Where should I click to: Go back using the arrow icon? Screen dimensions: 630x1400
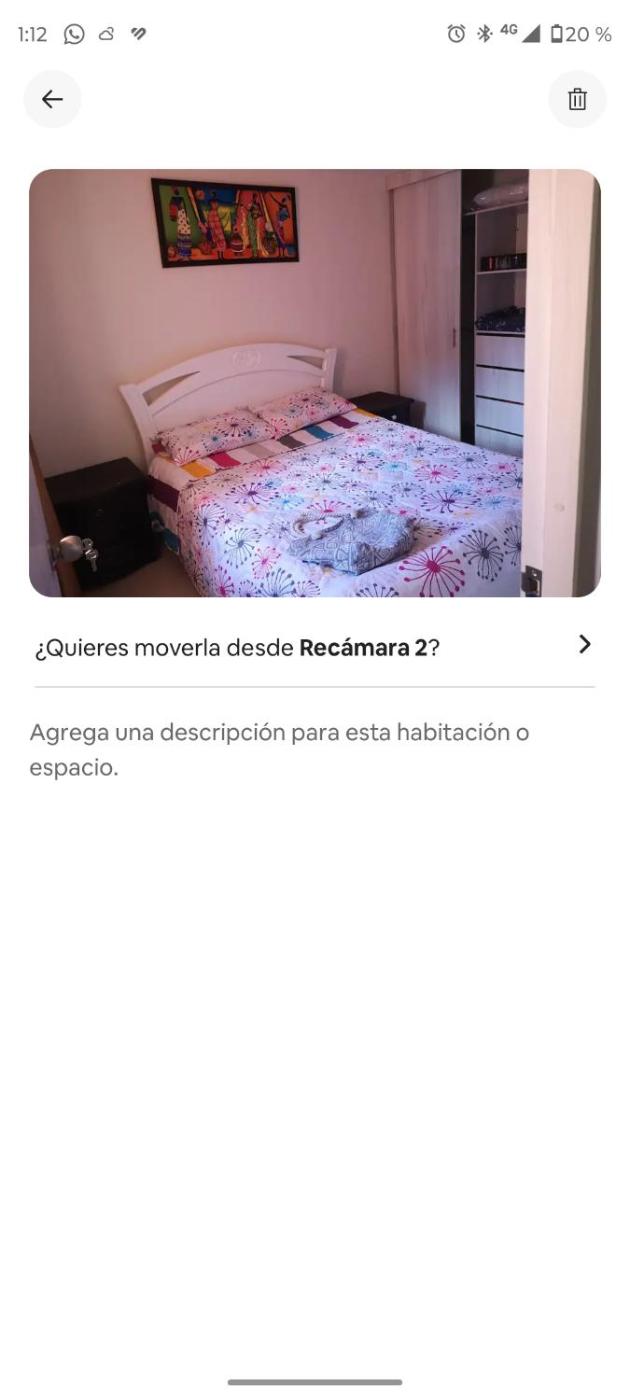52,99
